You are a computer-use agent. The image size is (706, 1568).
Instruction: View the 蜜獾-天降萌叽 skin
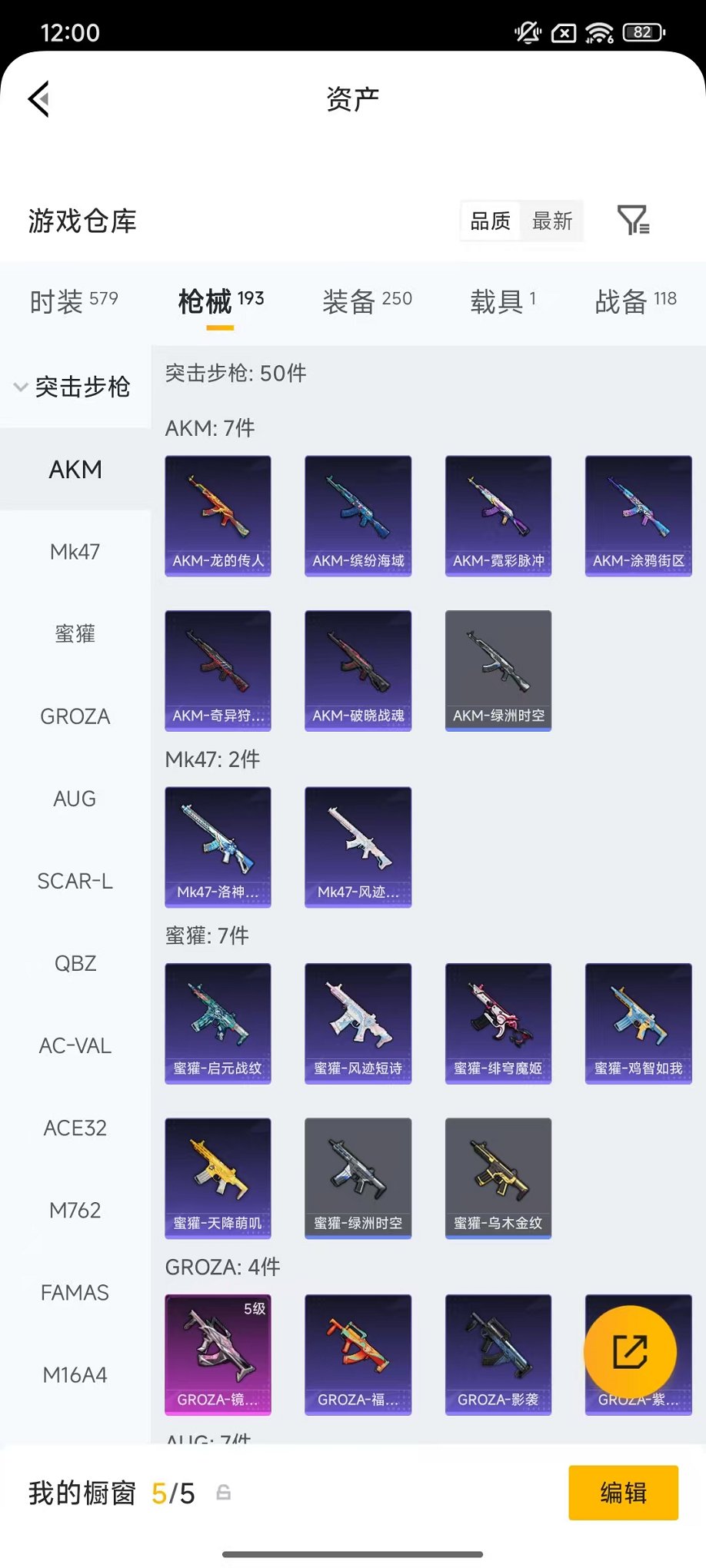tap(218, 1178)
